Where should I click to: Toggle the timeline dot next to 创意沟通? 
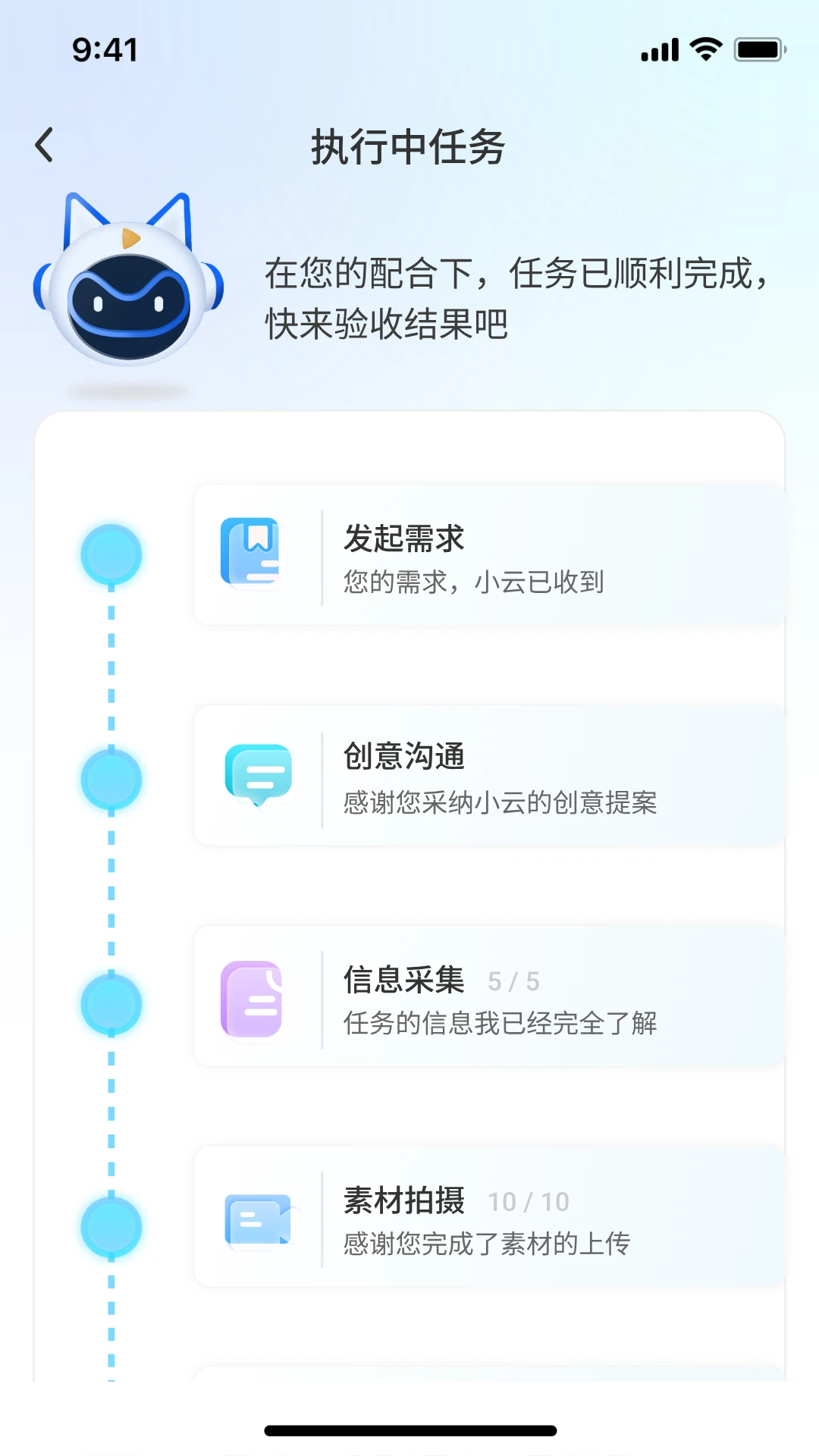(111, 777)
